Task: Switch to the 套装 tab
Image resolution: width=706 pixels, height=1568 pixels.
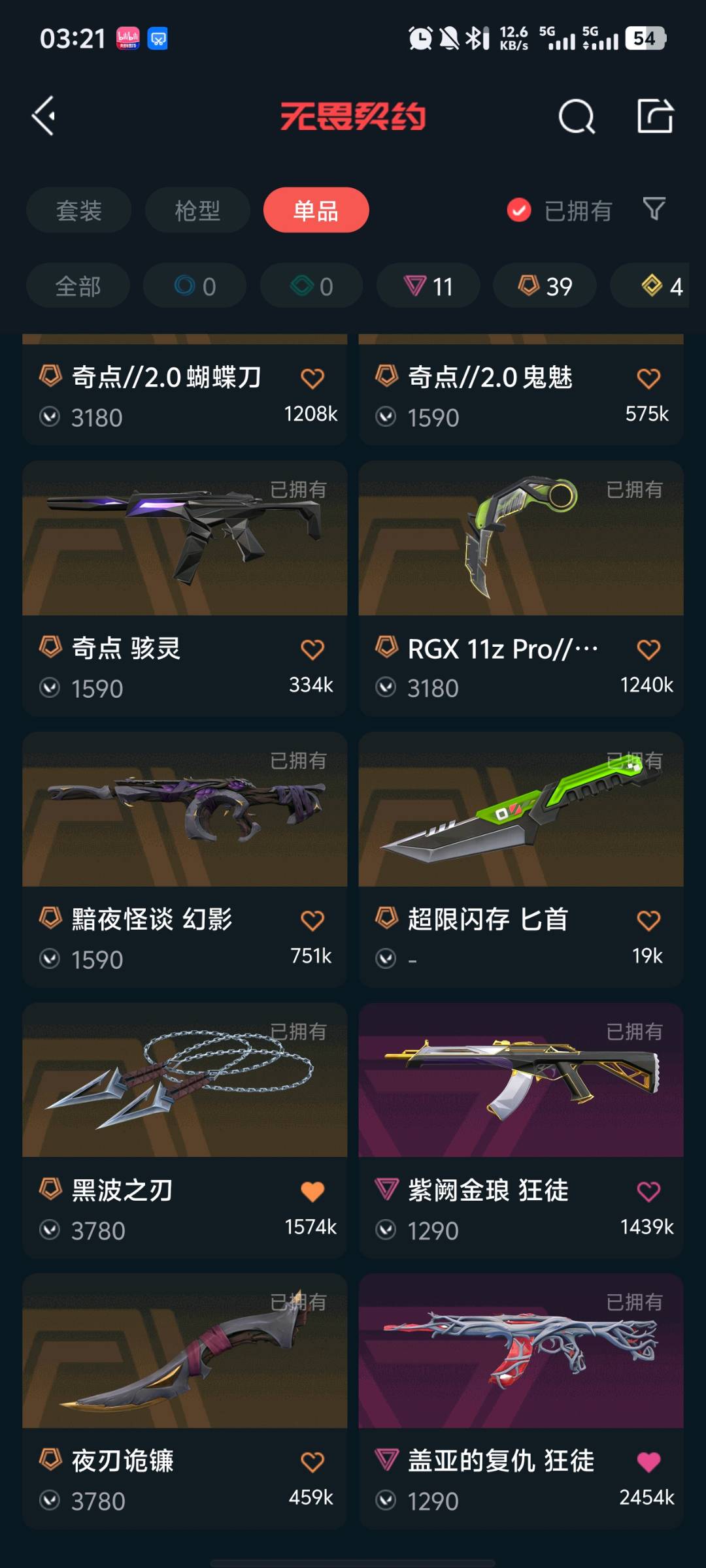Action: (79, 210)
